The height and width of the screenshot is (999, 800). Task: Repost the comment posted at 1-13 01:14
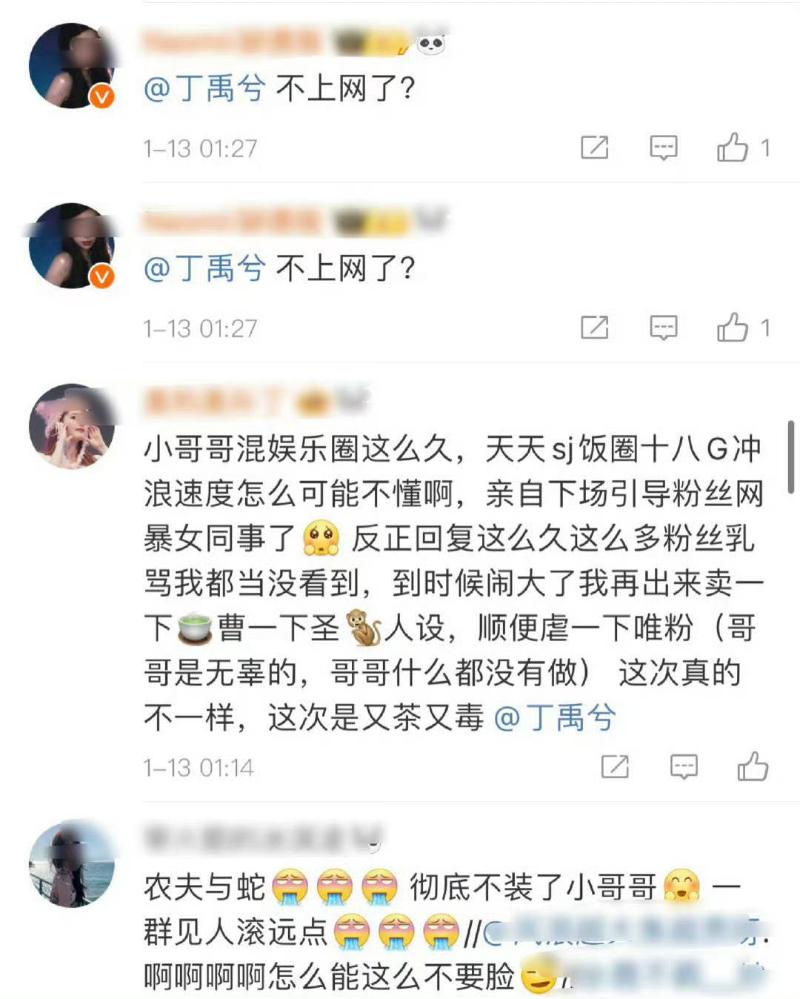615,767
